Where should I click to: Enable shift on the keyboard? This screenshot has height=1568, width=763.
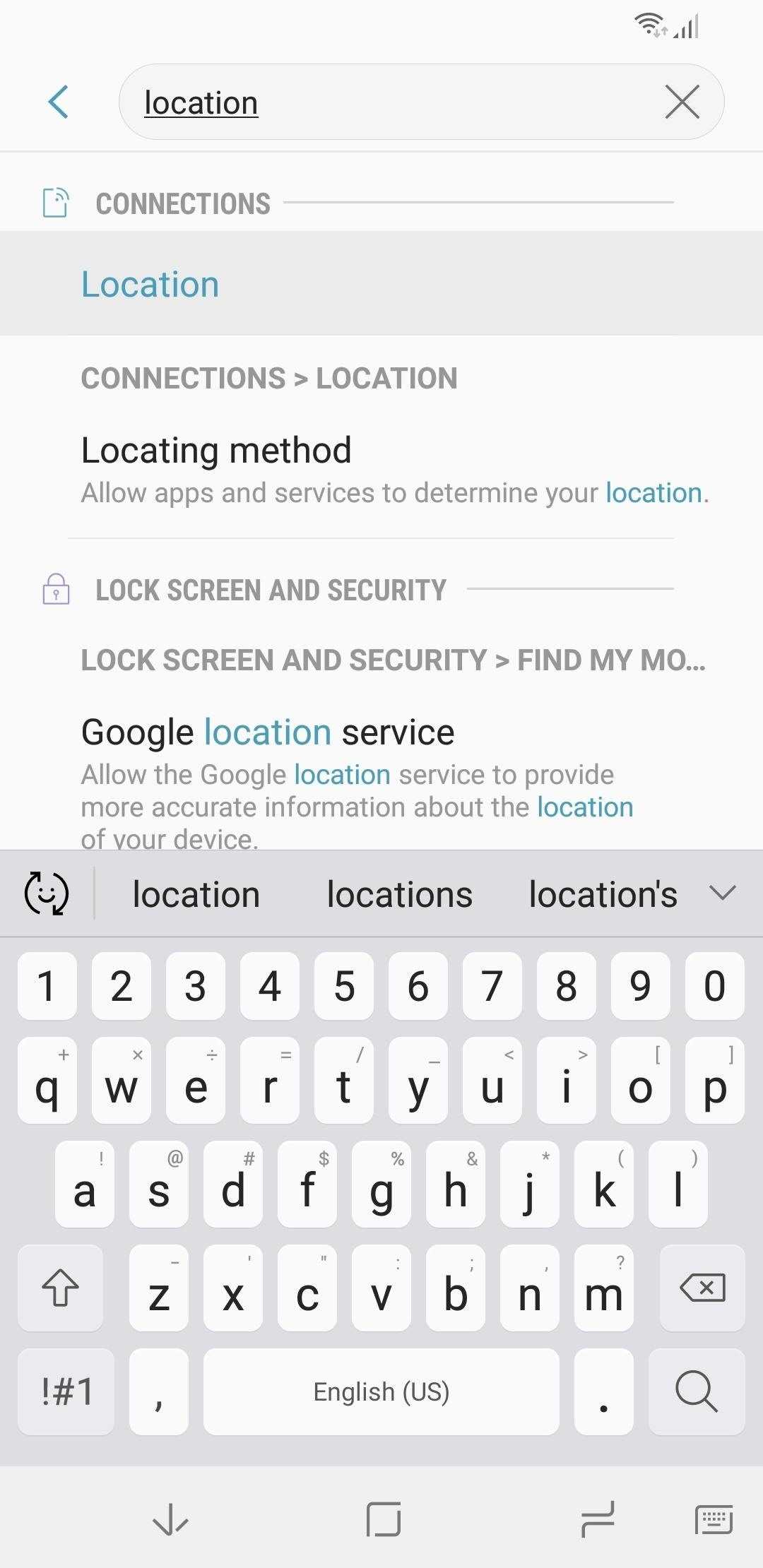[60, 1288]
